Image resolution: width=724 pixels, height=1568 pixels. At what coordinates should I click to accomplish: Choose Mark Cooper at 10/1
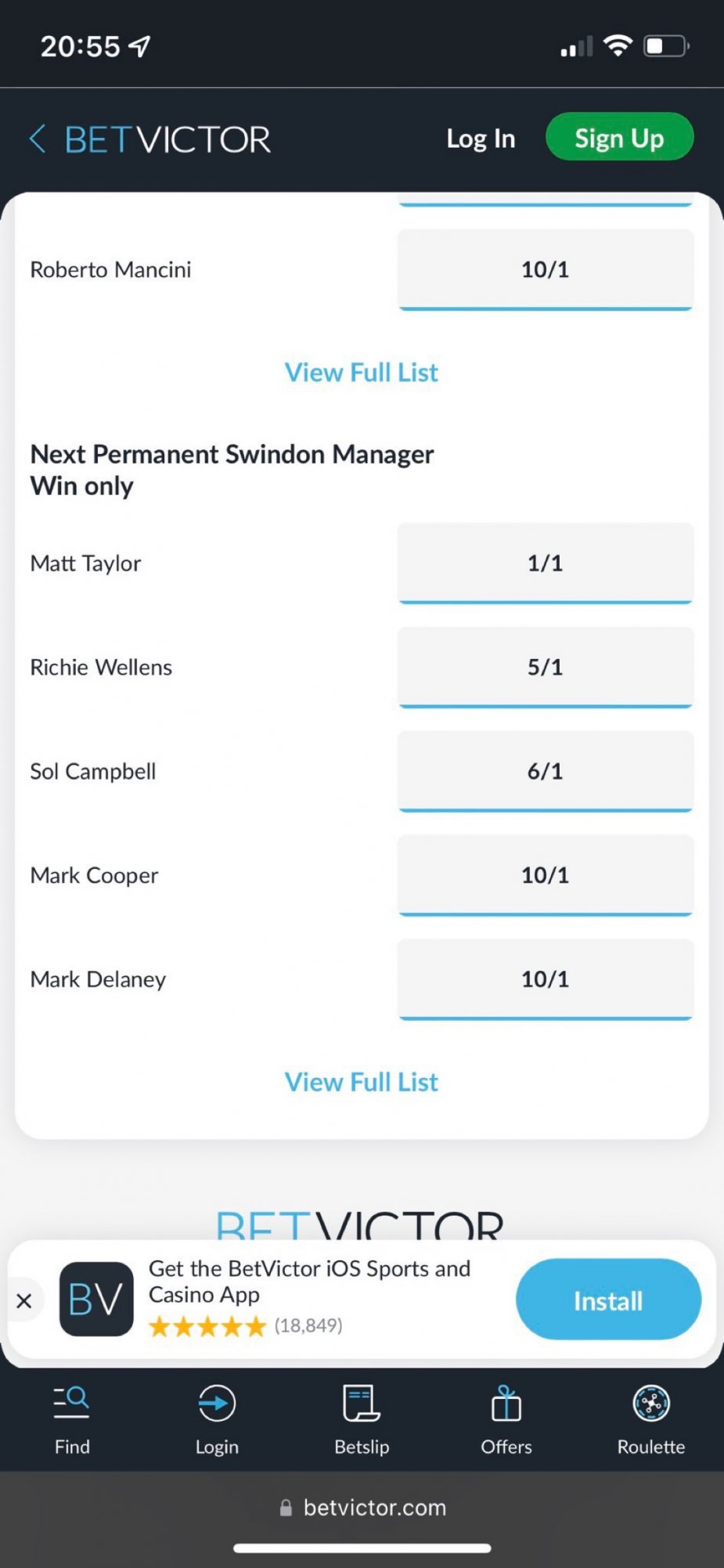point(546,875)
